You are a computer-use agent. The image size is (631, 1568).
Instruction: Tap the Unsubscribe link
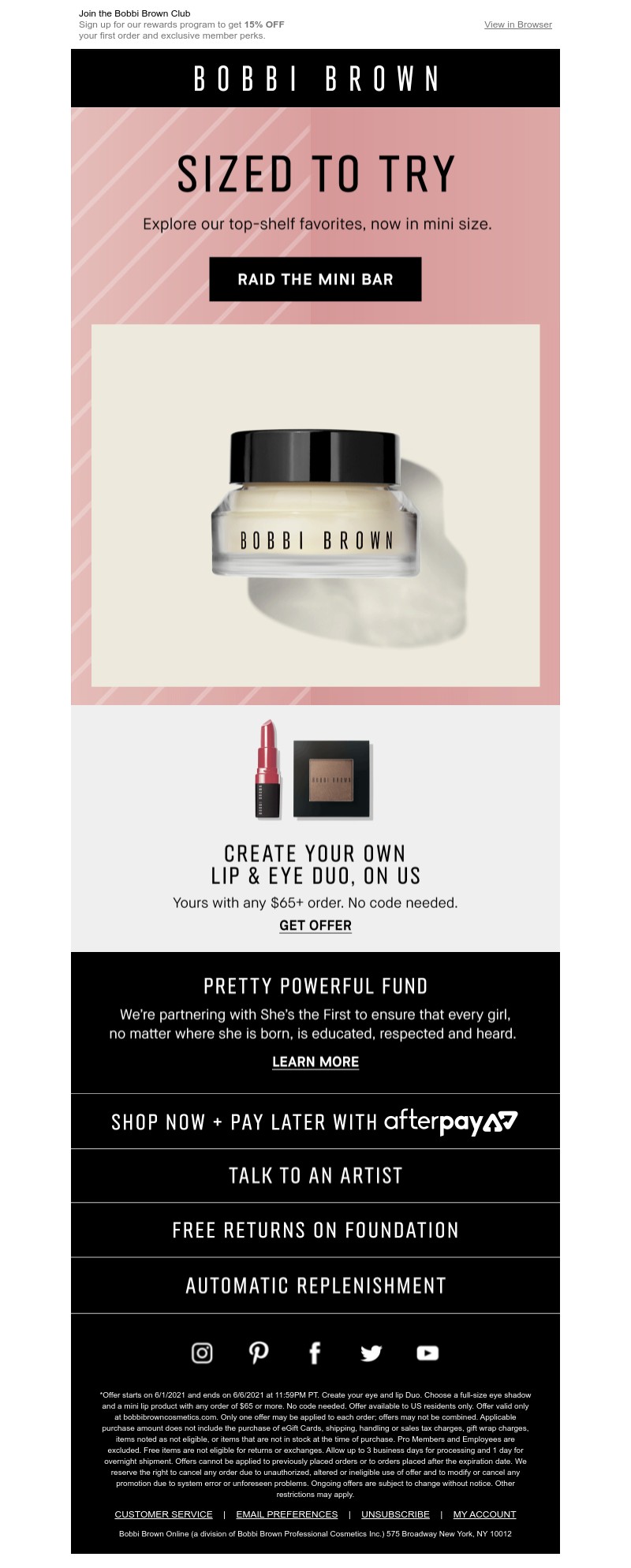tap(395, 1514)
